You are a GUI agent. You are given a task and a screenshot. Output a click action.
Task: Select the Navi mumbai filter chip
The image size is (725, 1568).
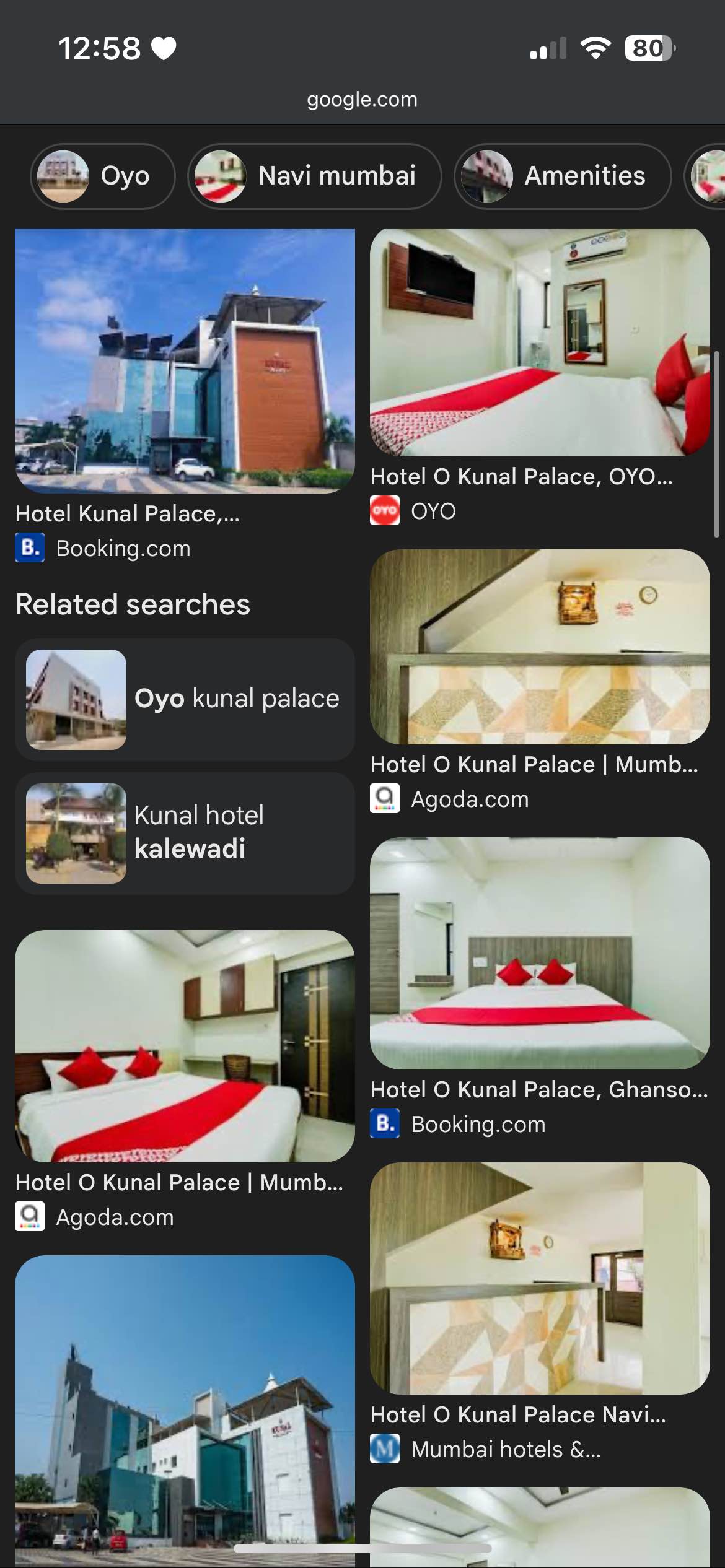[x=315, y=176]
